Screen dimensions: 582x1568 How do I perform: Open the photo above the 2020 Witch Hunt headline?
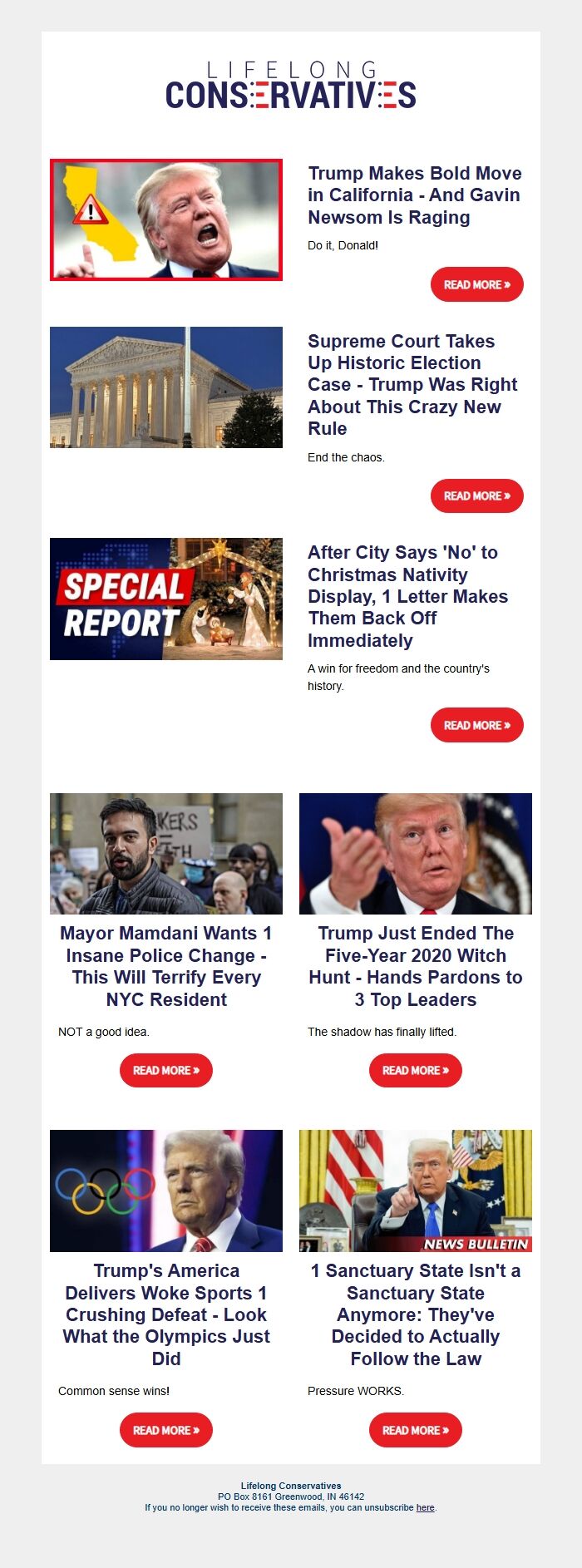[416, 854]
